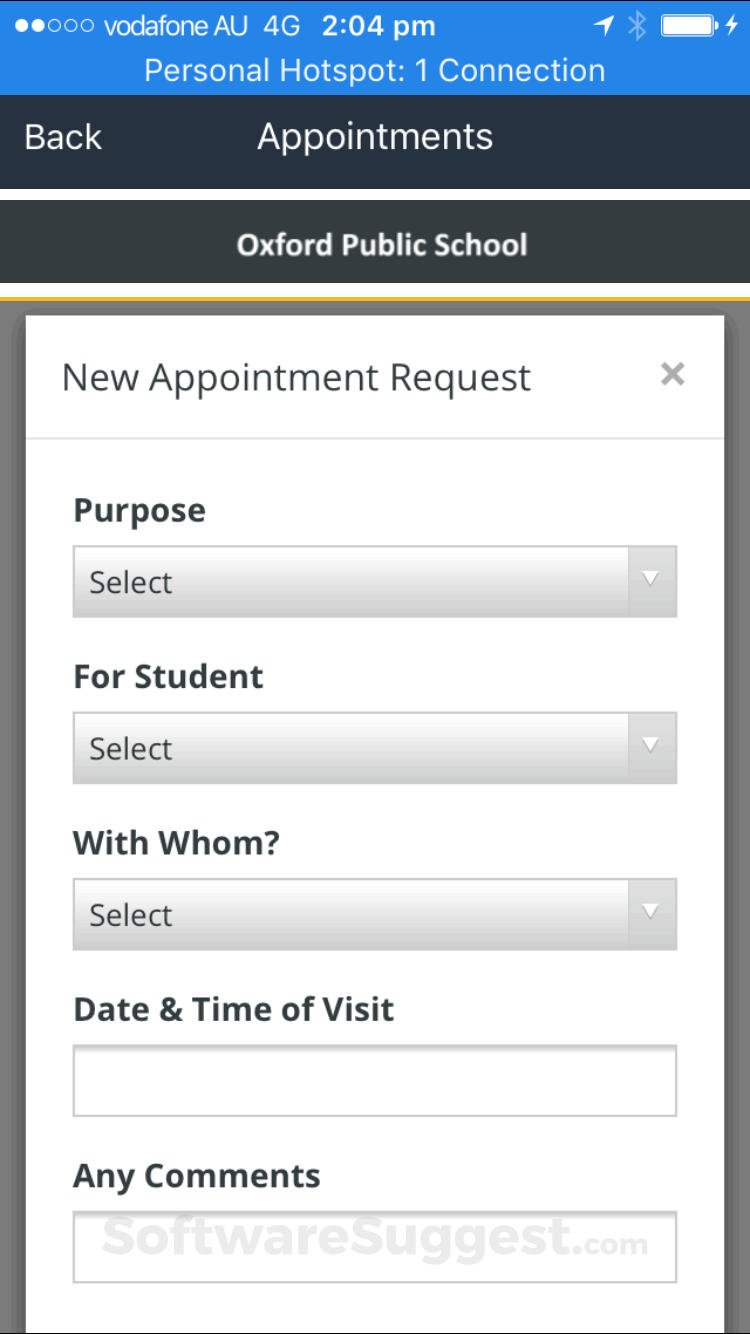The image size is (750, 1334).
Task: Tap the charging bolt icon near the battery
Action: [x=731, y=25]
